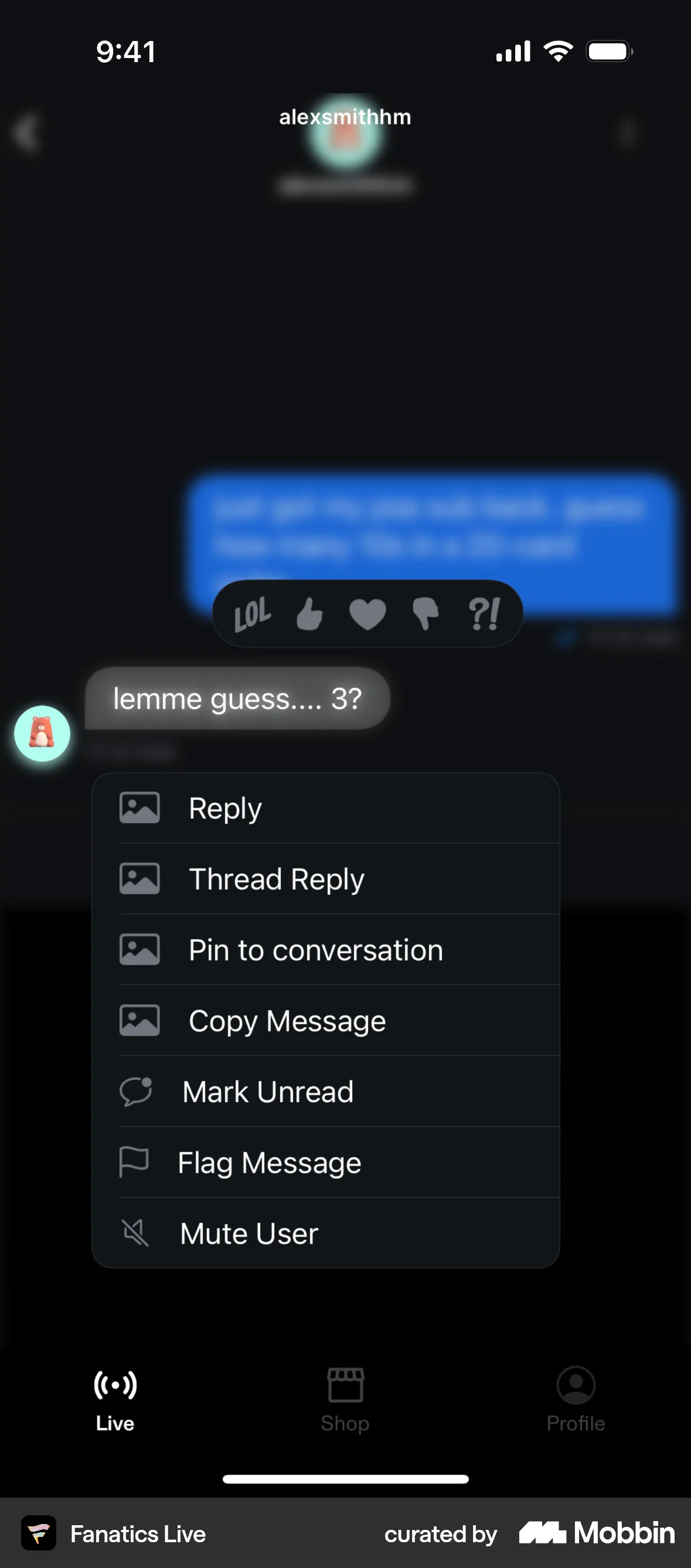React with the heart icon
Image resolution: width=691 pixels, height=1568 pixels.
pos(367,613)
